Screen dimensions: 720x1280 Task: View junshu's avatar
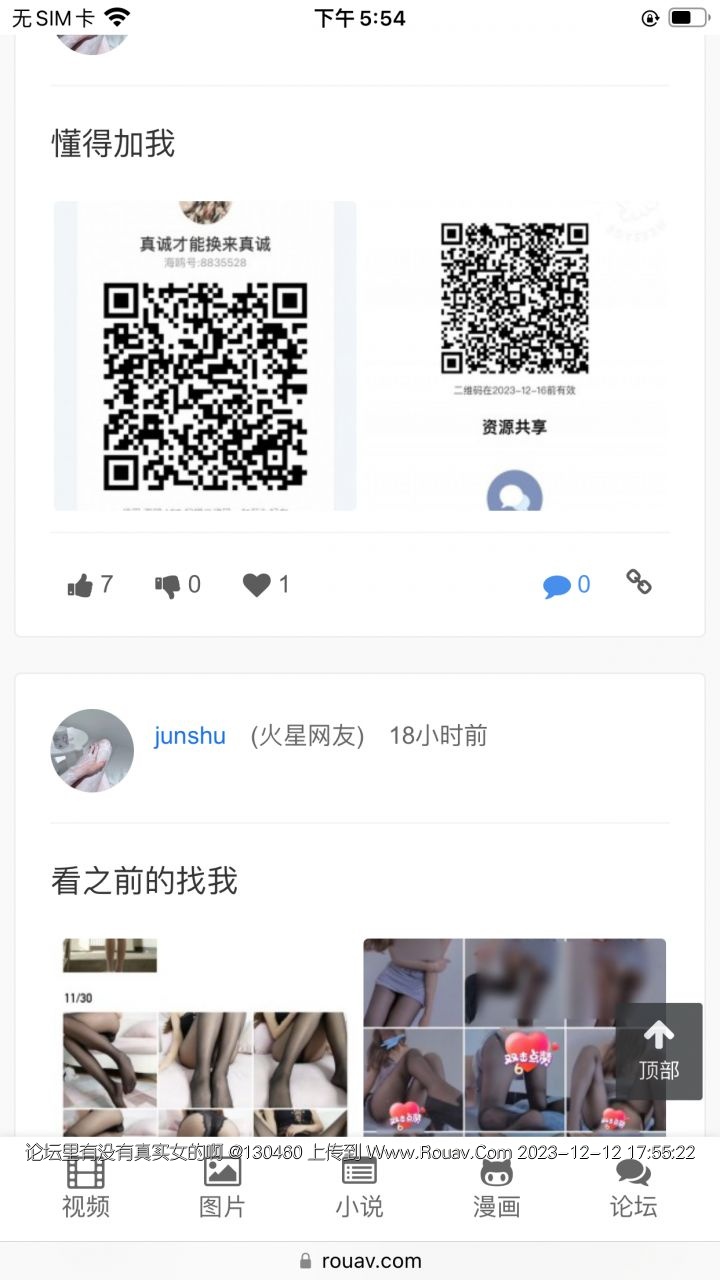tap(92, 750)
